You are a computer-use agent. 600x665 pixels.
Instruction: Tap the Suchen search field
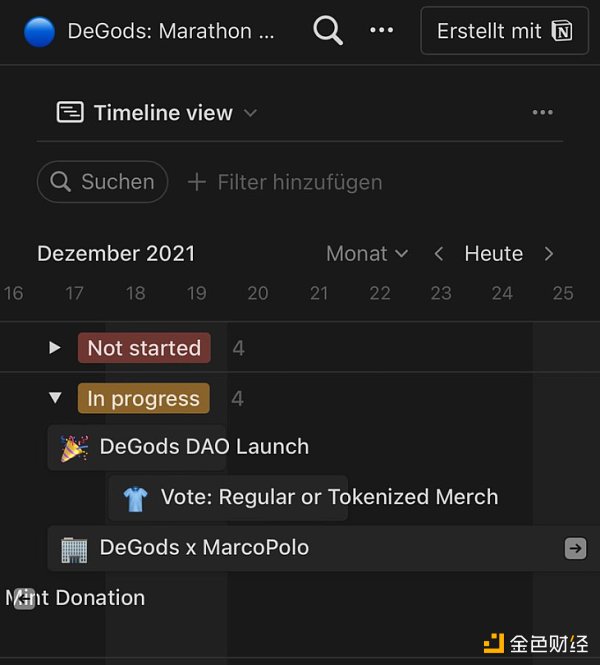103,182
